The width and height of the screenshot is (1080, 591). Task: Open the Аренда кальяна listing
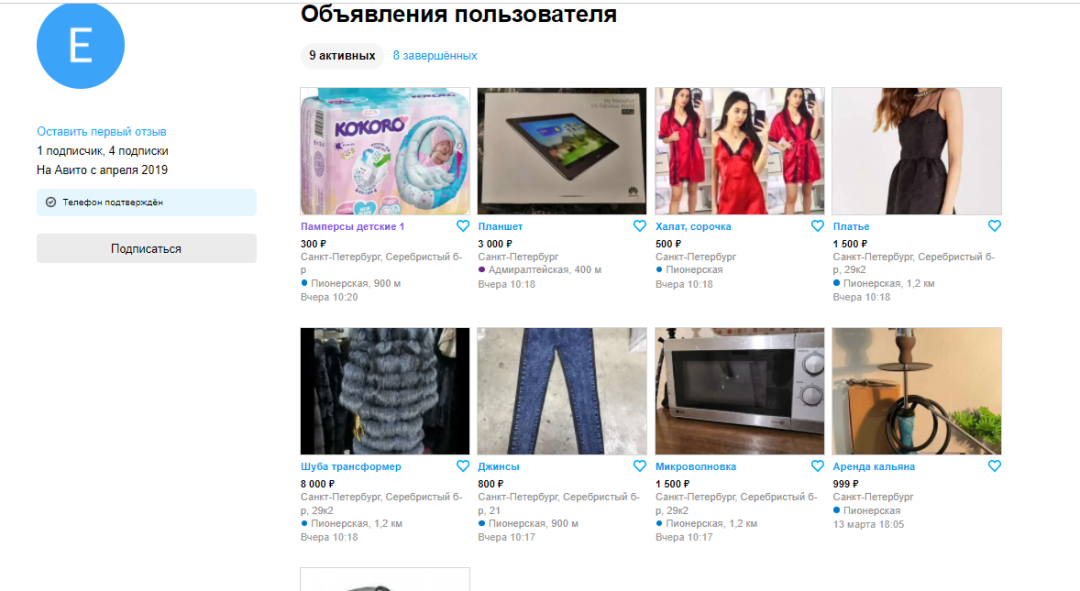tap(873, 467)
